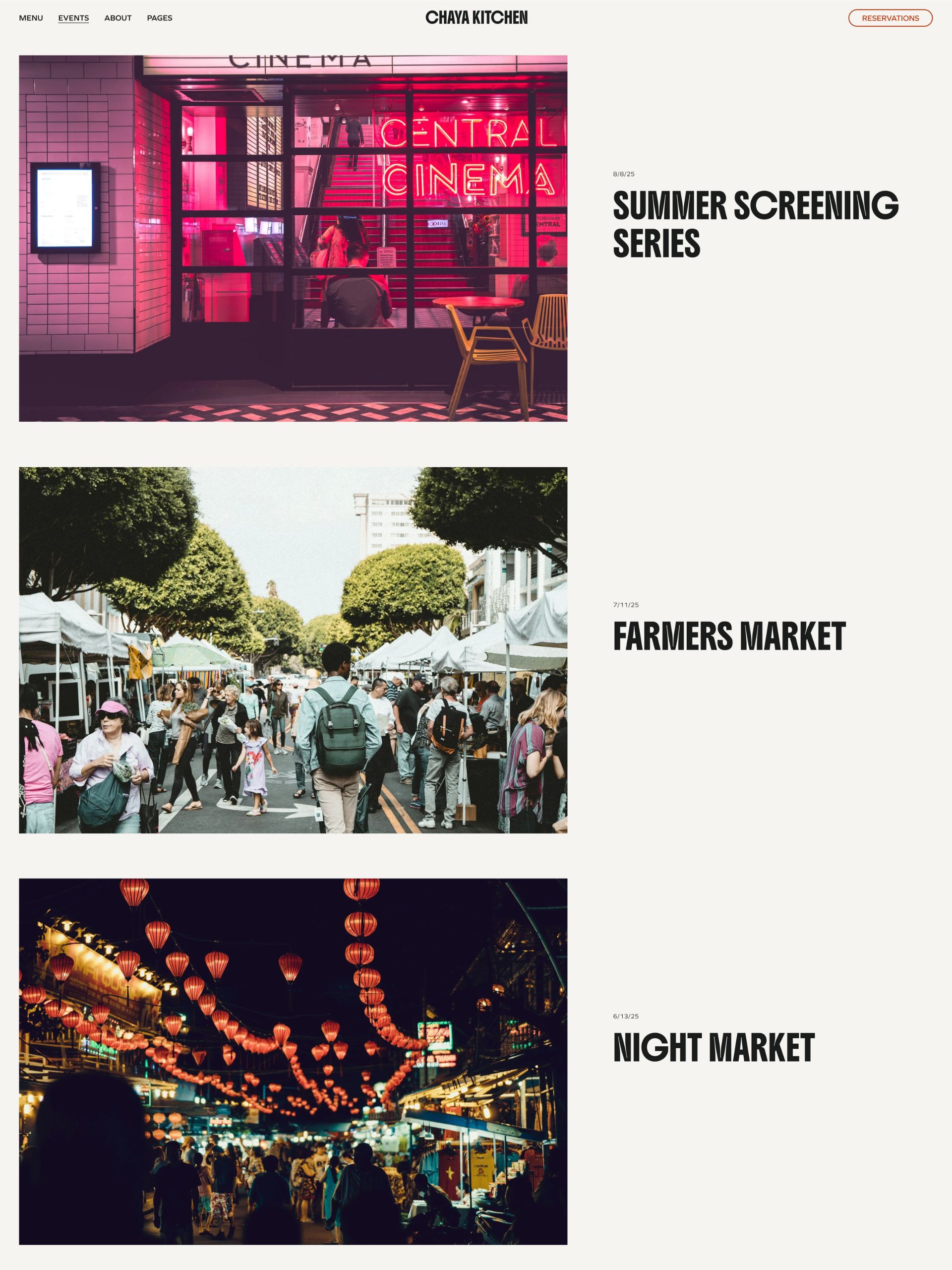
Task: Tap the Chaya Kitchen site title
Action: pyautogui.click(x=476, y=18)
